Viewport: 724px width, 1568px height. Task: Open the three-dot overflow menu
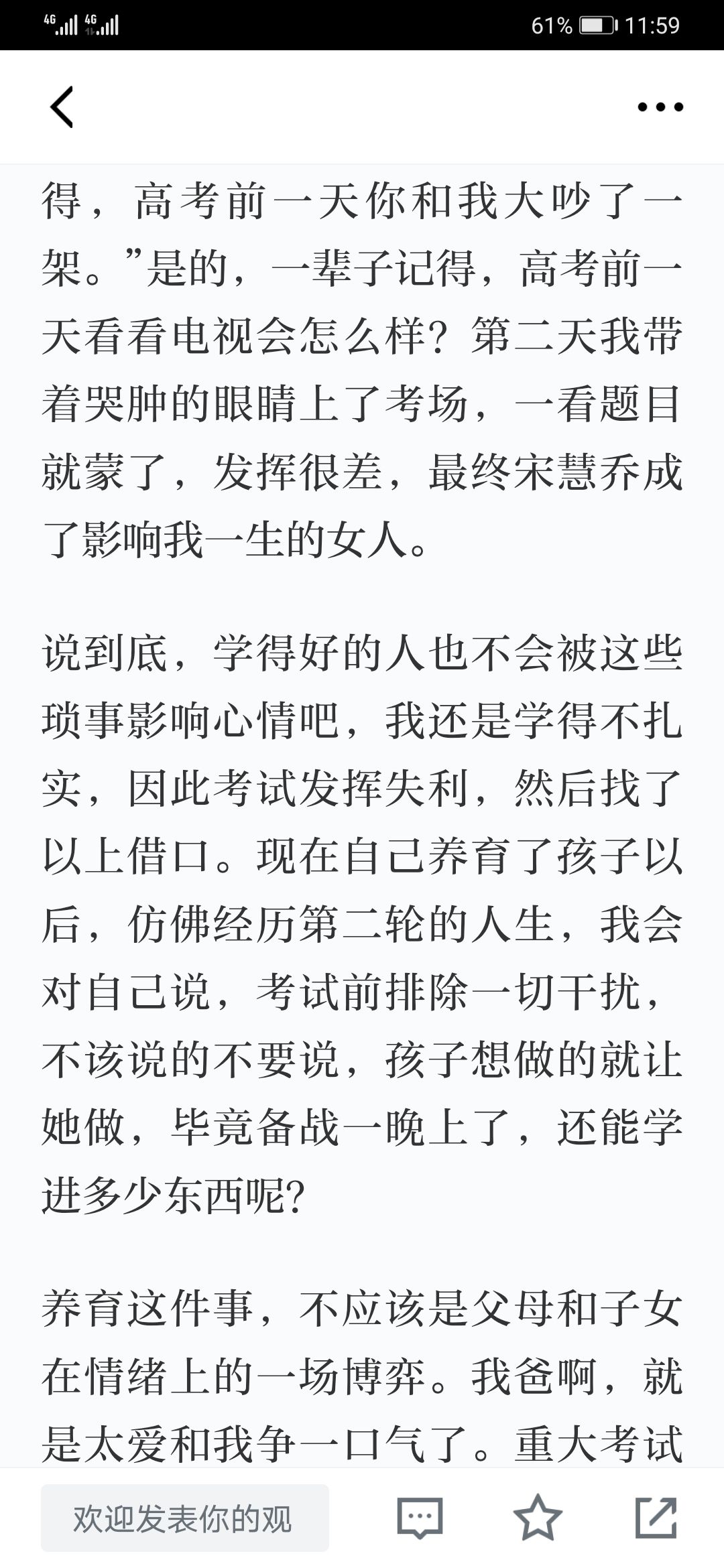click(660, 107)
